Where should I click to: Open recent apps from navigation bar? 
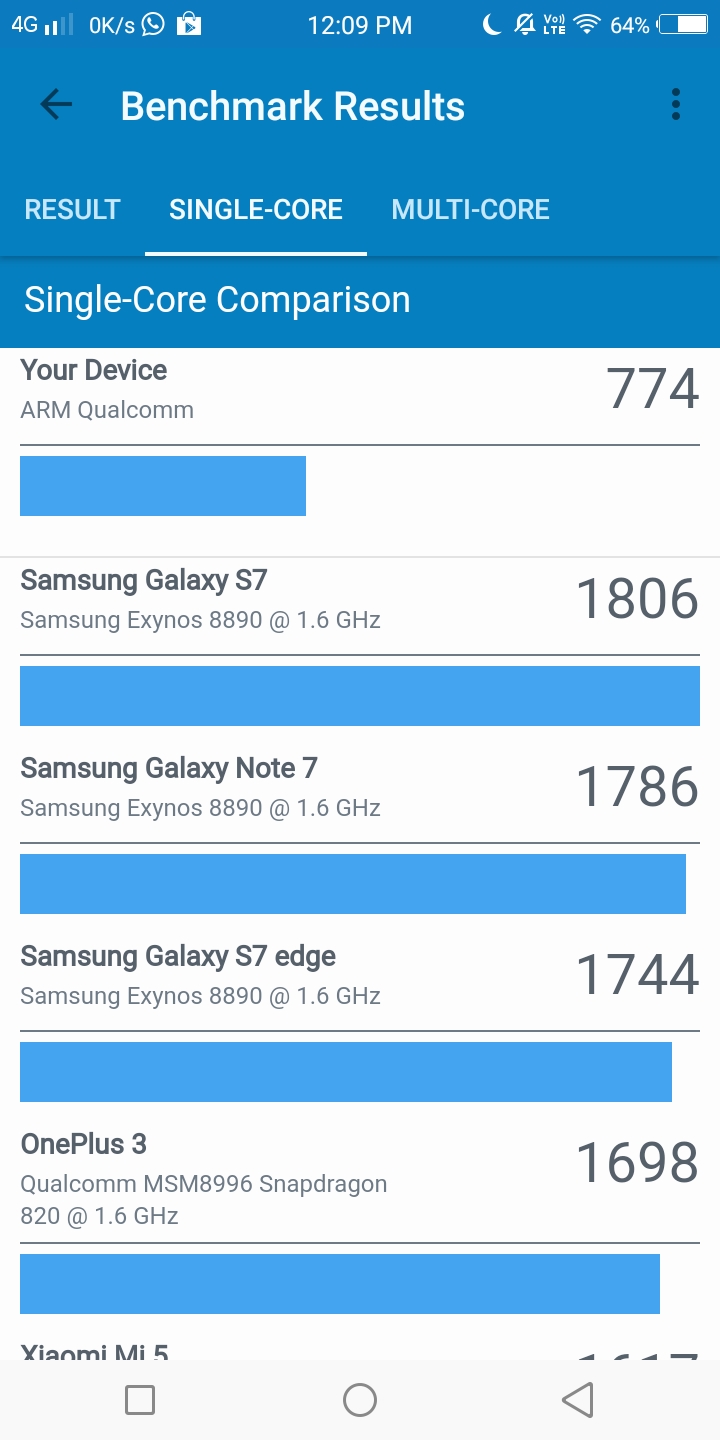point(140,1400)
